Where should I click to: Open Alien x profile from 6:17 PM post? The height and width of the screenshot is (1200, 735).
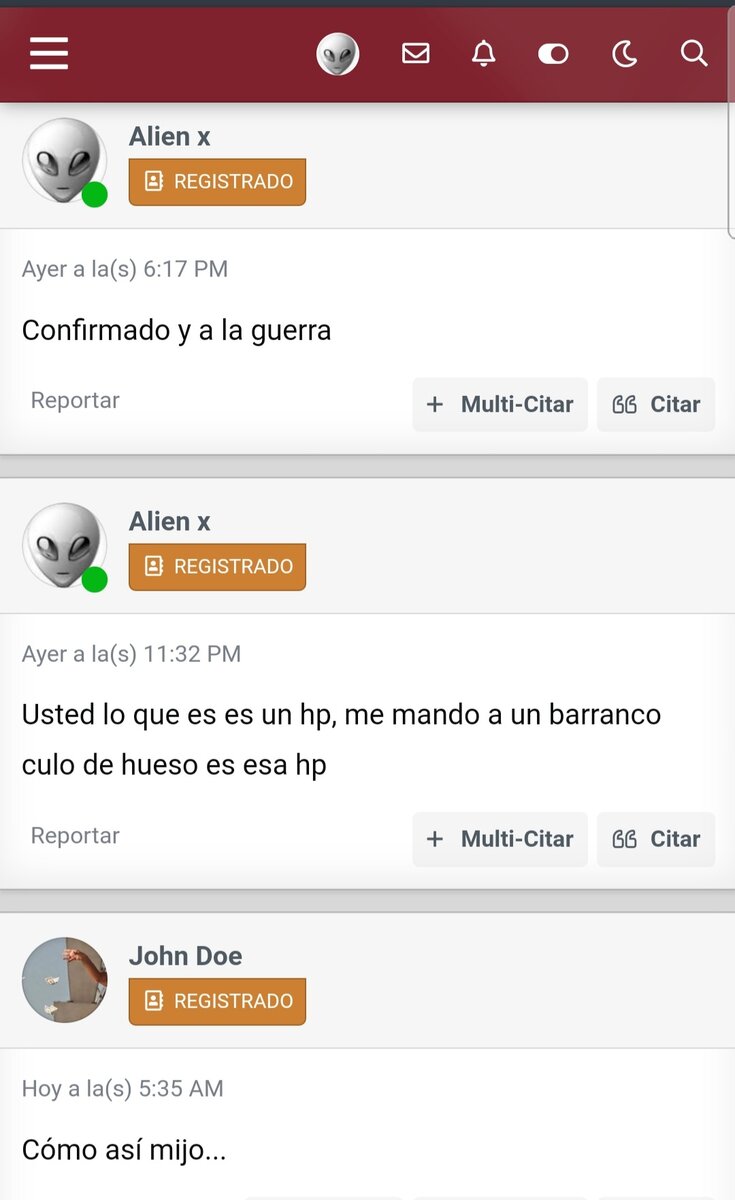click(169, 137)
